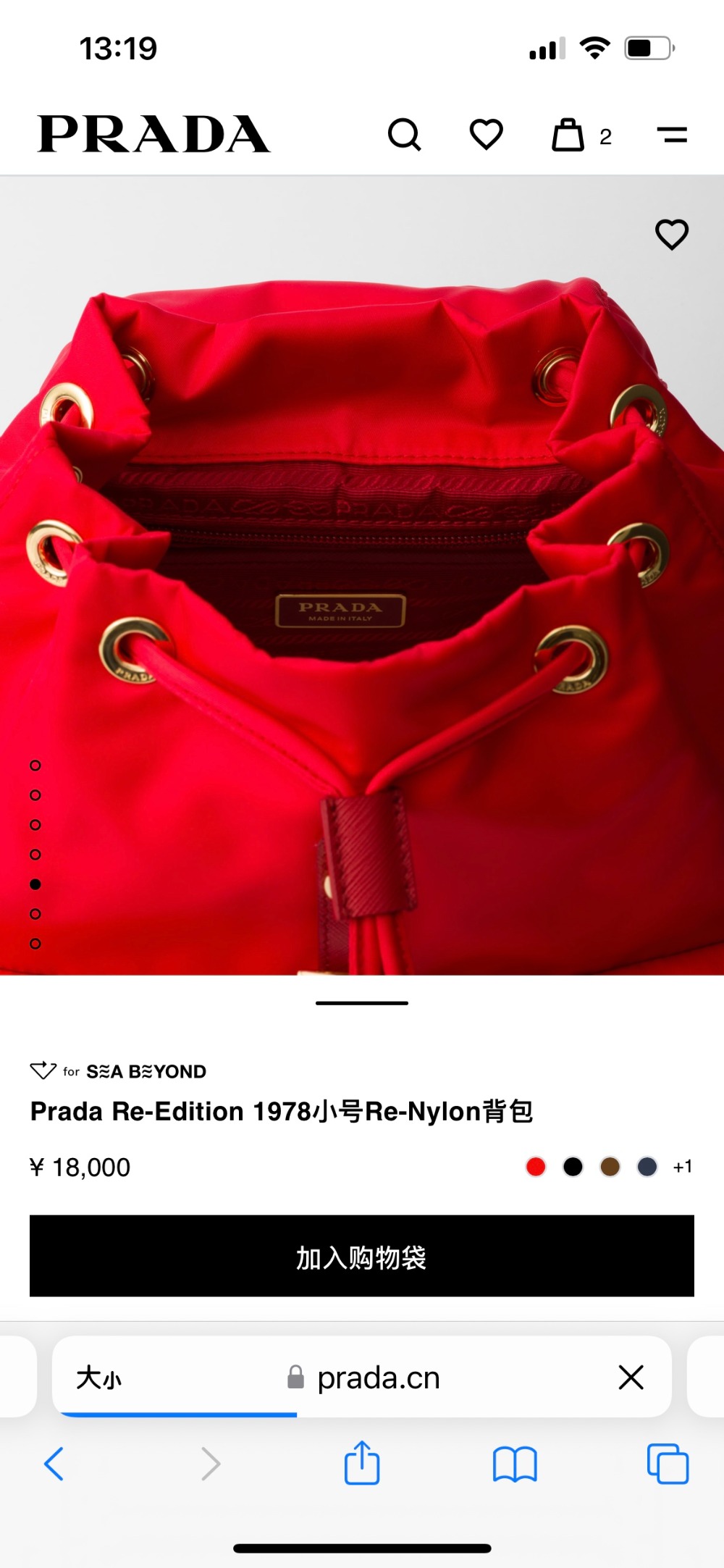Select the brown color swatch

tap(610, 1167)
